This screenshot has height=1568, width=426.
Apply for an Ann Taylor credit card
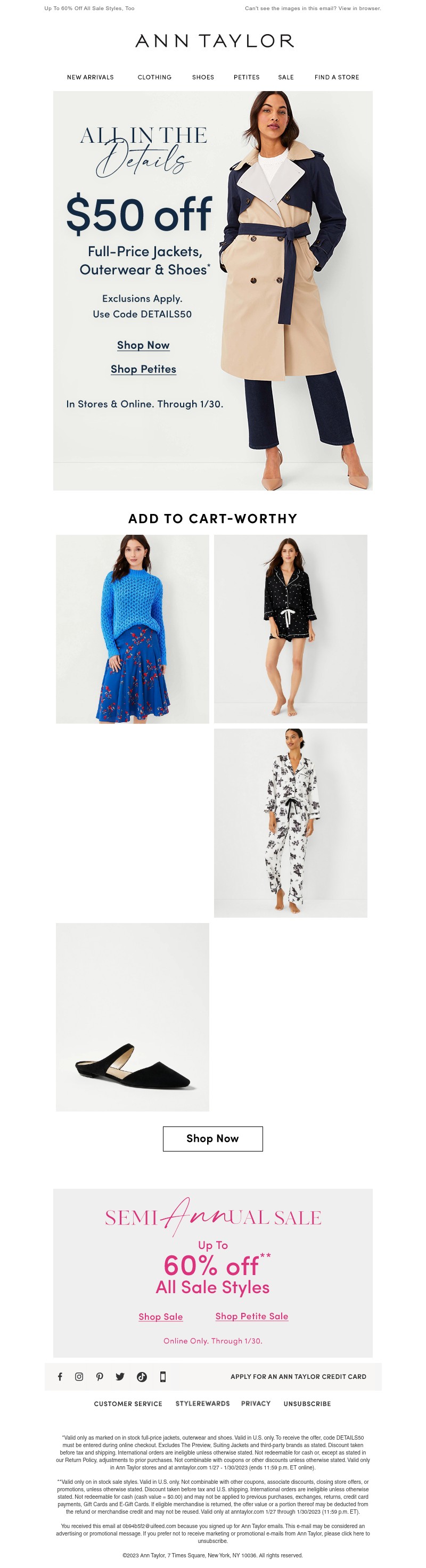(x=298, y=1376)
